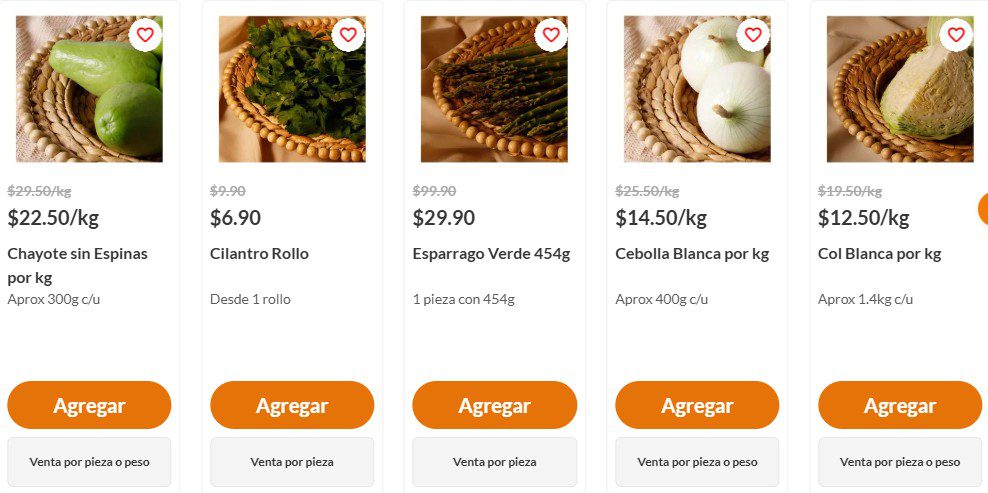The image size is (988, 493).
Task: Favorite the Col Blanca heart icon
Action: (x=956, y=35)
